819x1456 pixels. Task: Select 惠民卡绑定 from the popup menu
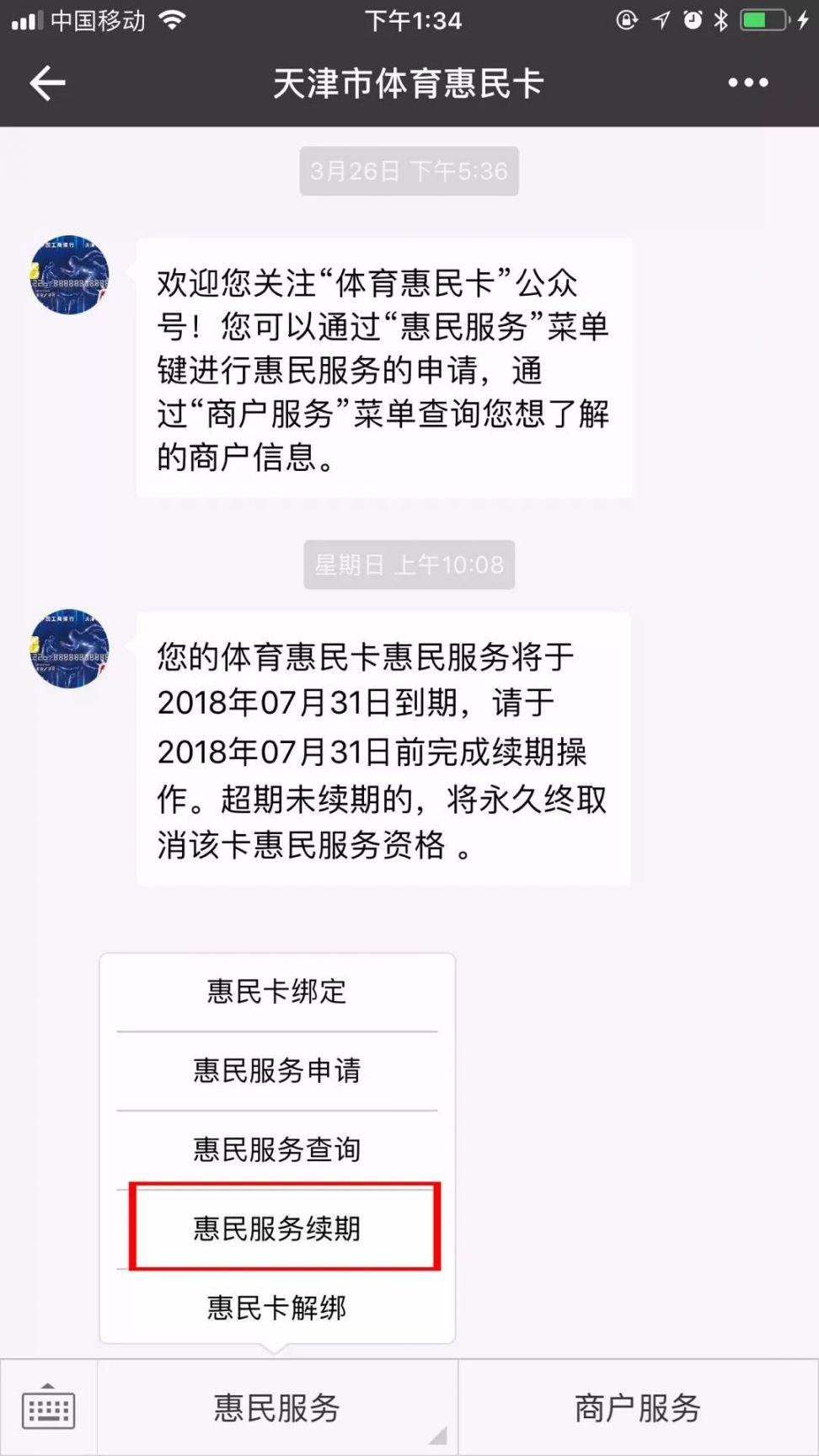(276, 992)
